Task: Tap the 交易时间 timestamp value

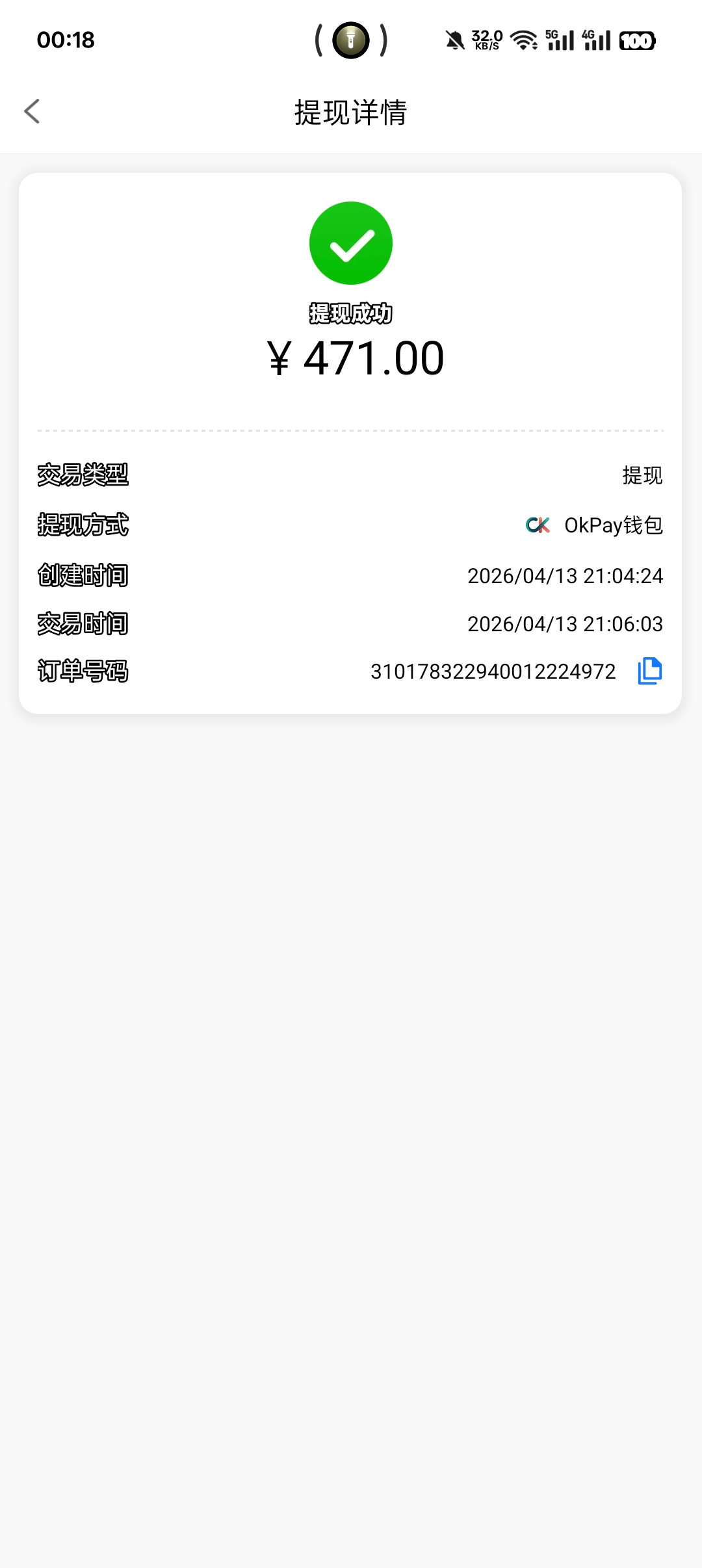Action: pyautogui.click(x=565, y=624)
